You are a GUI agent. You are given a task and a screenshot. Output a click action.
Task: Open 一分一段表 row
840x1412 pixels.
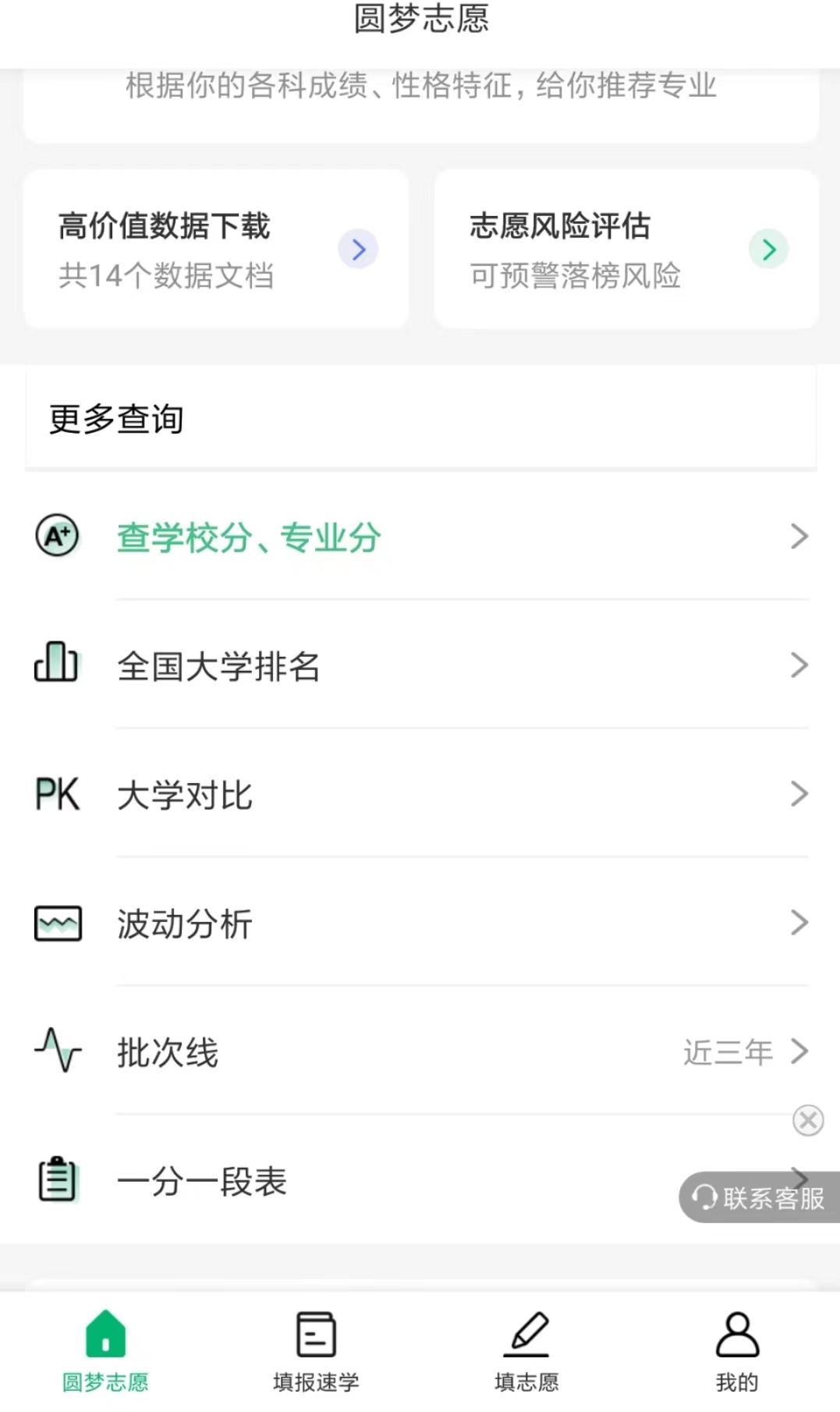(x=421, y=1180)
